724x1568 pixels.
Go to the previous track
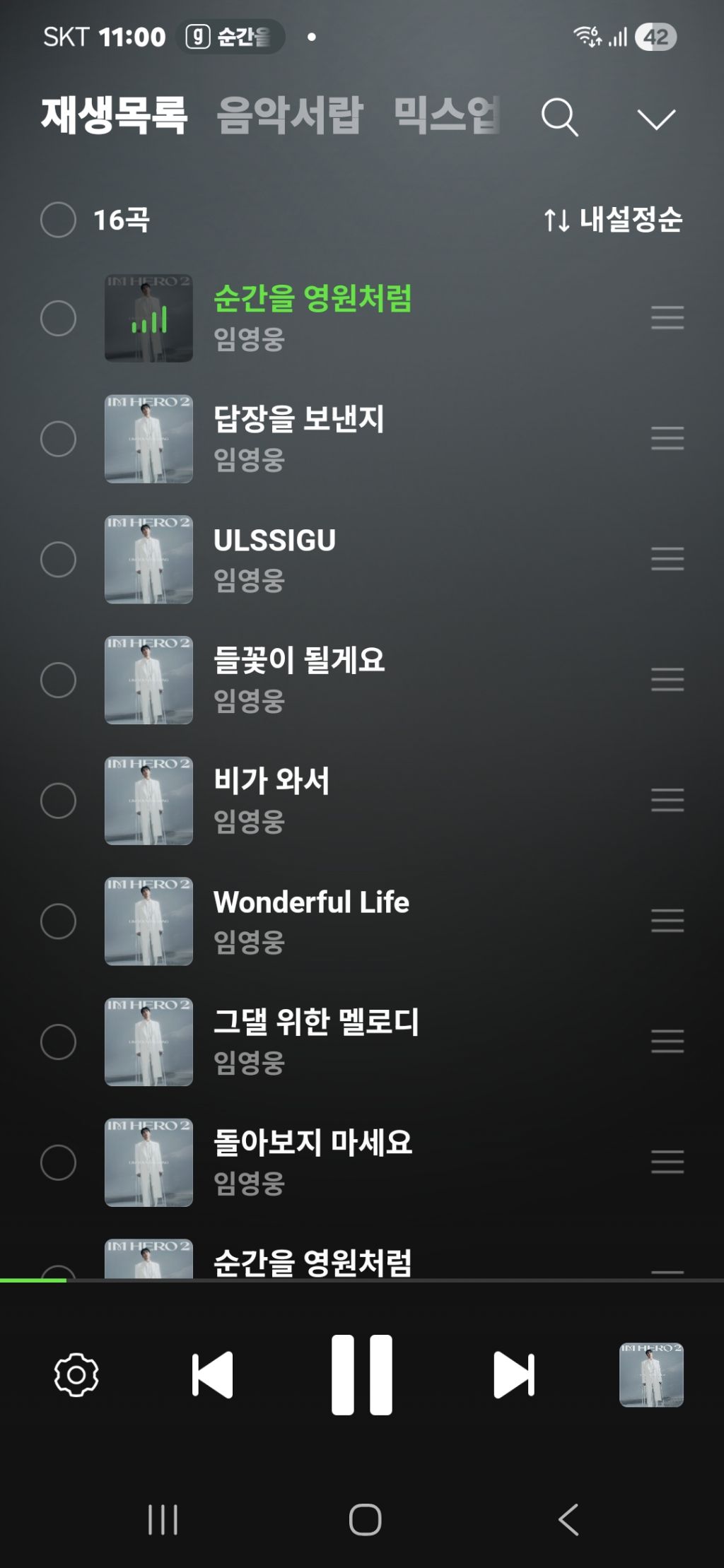(212, 1374)
